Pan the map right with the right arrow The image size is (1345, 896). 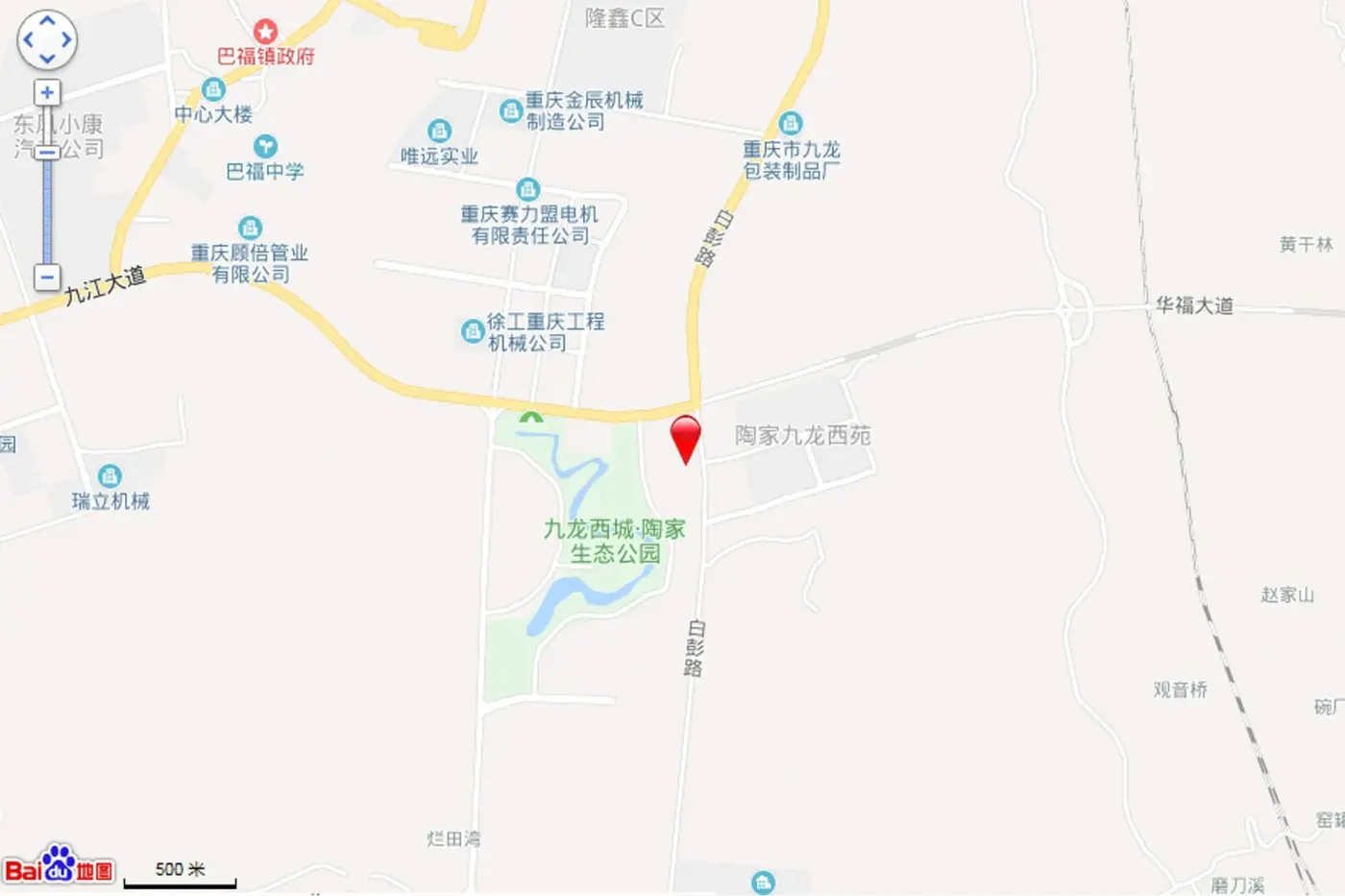pyautogui.click(x=66, y=40)
